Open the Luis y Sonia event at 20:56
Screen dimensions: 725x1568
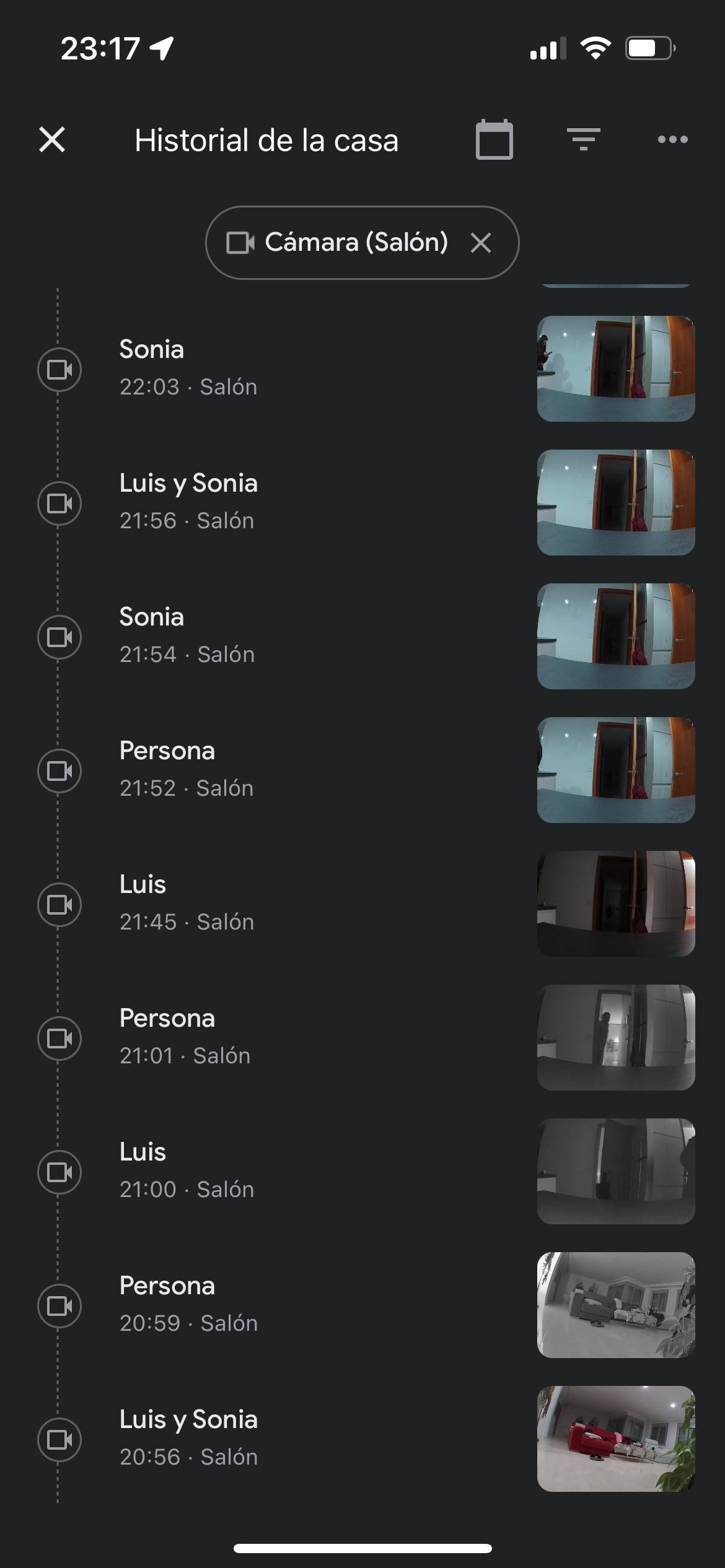tap(362, 1439)
